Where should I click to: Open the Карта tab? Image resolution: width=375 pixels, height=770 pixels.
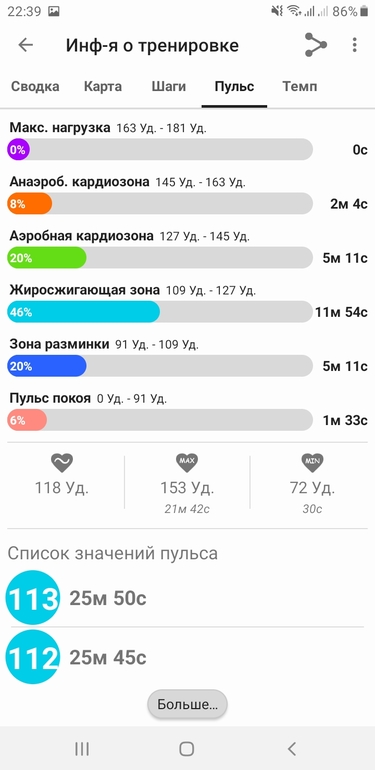pos(103,87)
